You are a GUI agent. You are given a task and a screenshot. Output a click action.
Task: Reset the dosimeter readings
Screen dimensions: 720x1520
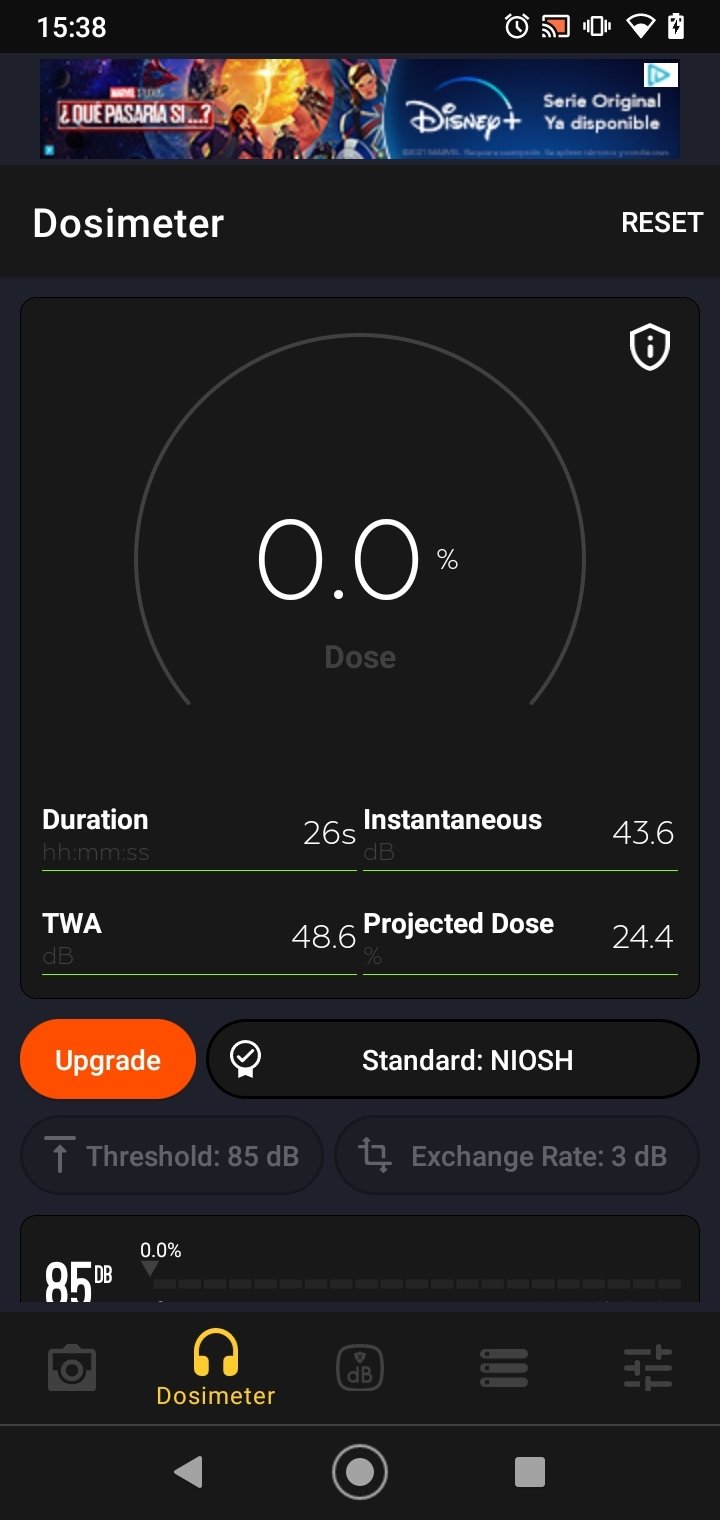(662, 222)
